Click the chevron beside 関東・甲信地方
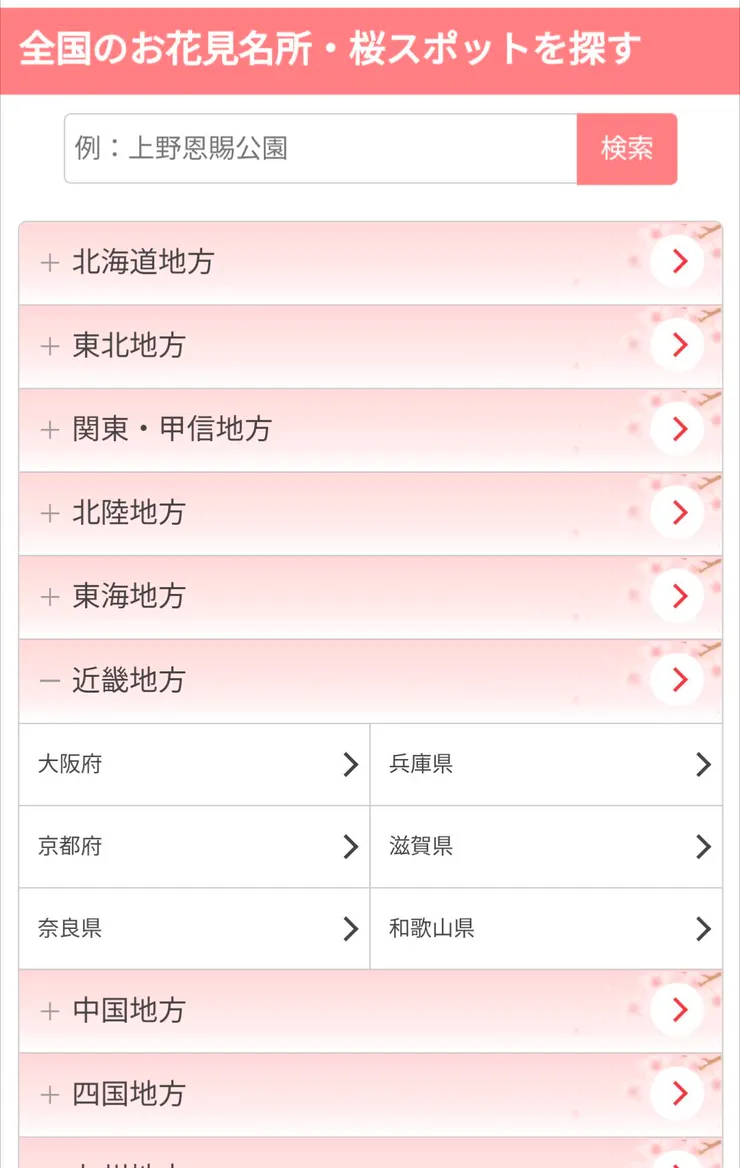740x1168 pixels. [678, 429]
